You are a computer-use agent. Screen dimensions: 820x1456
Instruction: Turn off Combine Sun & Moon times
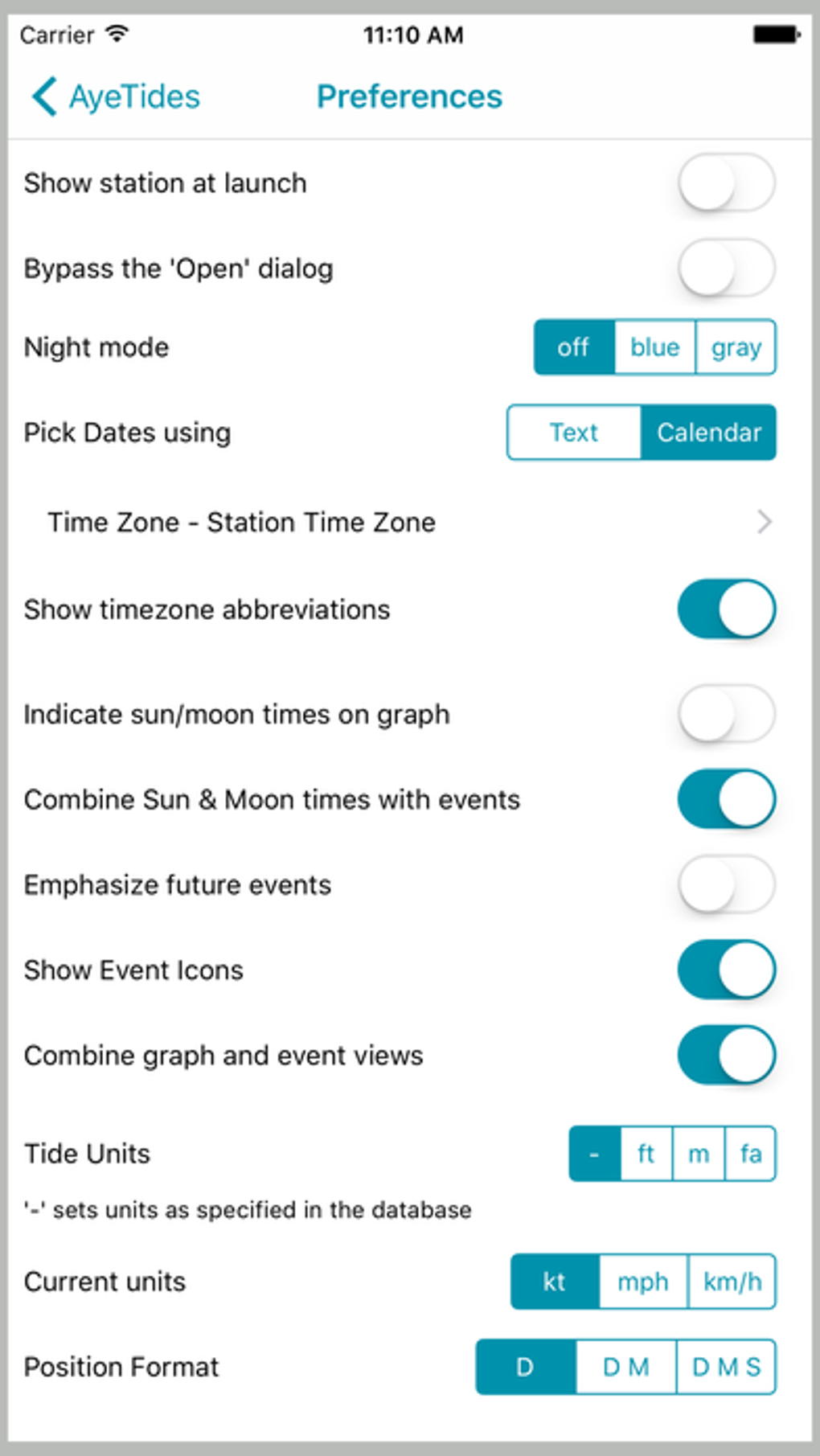point(726,799)
